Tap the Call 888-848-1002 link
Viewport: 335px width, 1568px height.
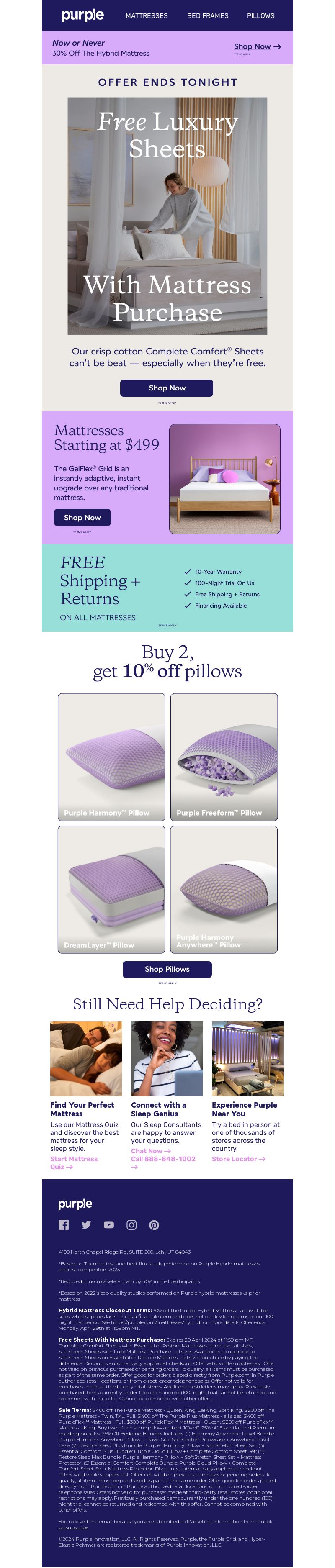tap(162, 1159)
